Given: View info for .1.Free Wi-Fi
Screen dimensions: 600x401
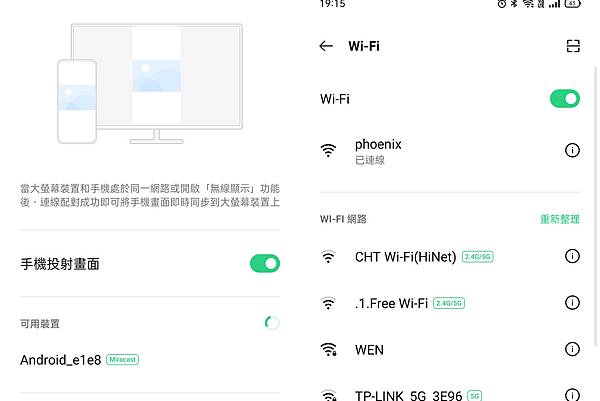Looking at the screenshot, I should (572, 303).
